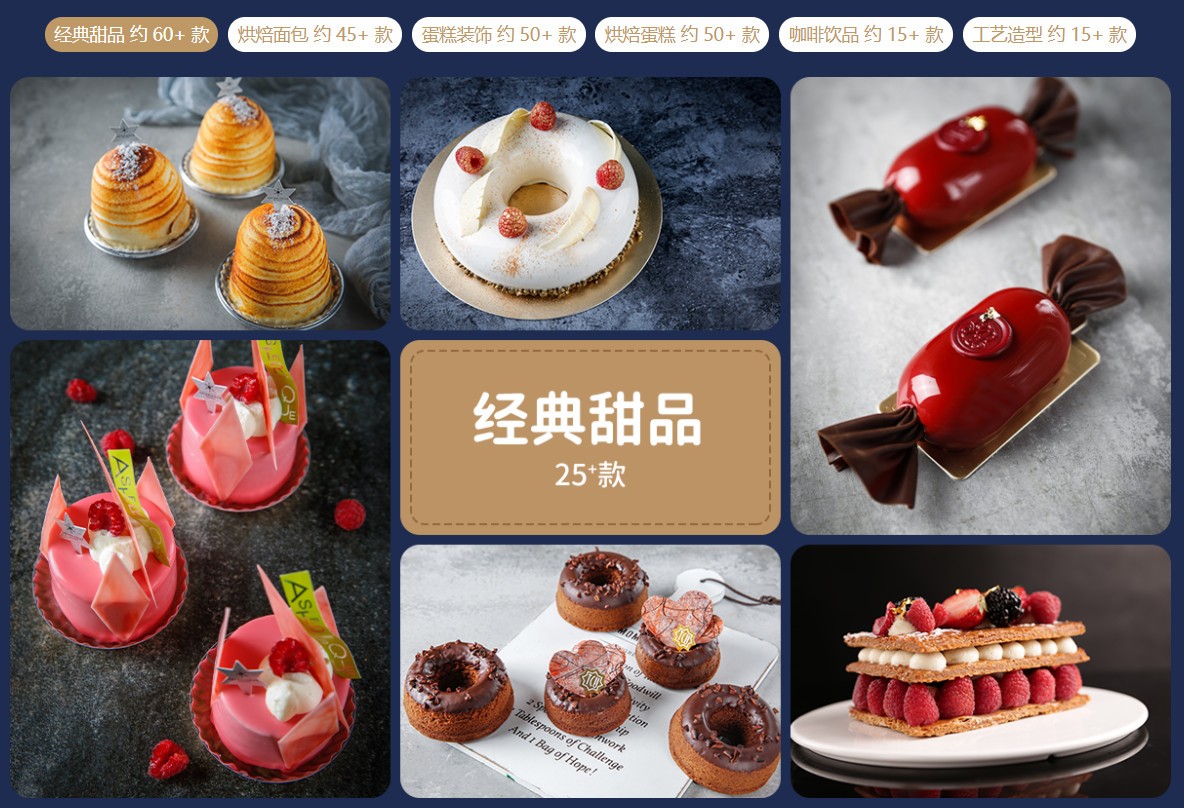
Task: Open the 蛋糕装饰 约 50+ 款 tab
Action: pos(498,35)
